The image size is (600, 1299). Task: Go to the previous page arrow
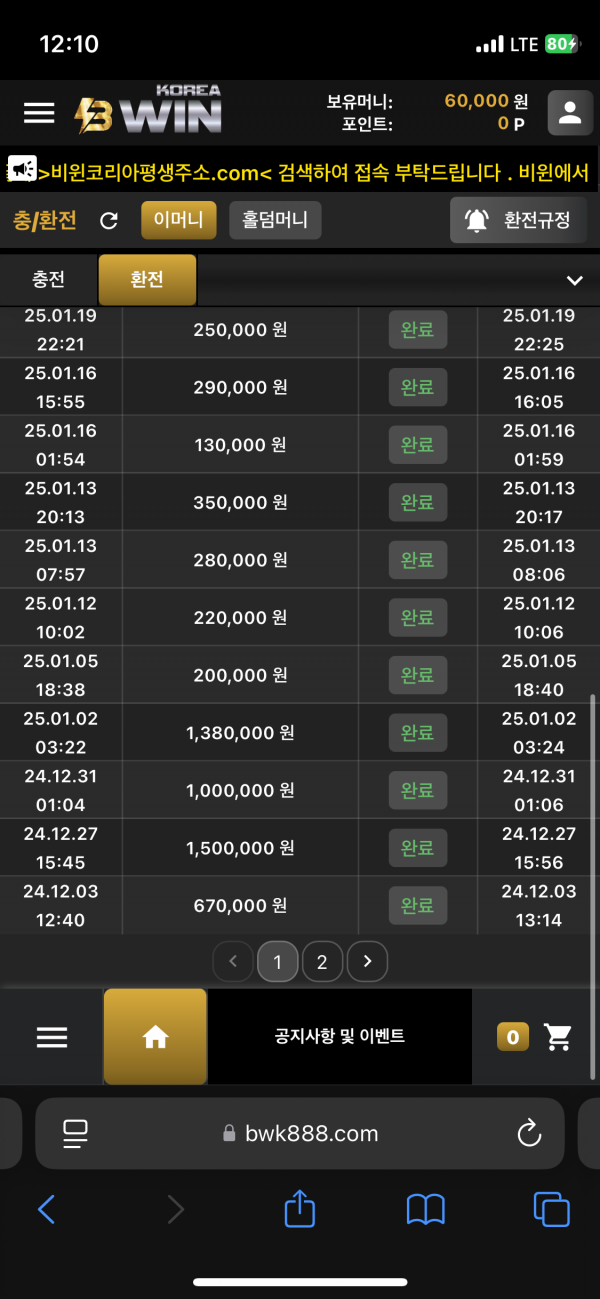(x=233, y=962)
